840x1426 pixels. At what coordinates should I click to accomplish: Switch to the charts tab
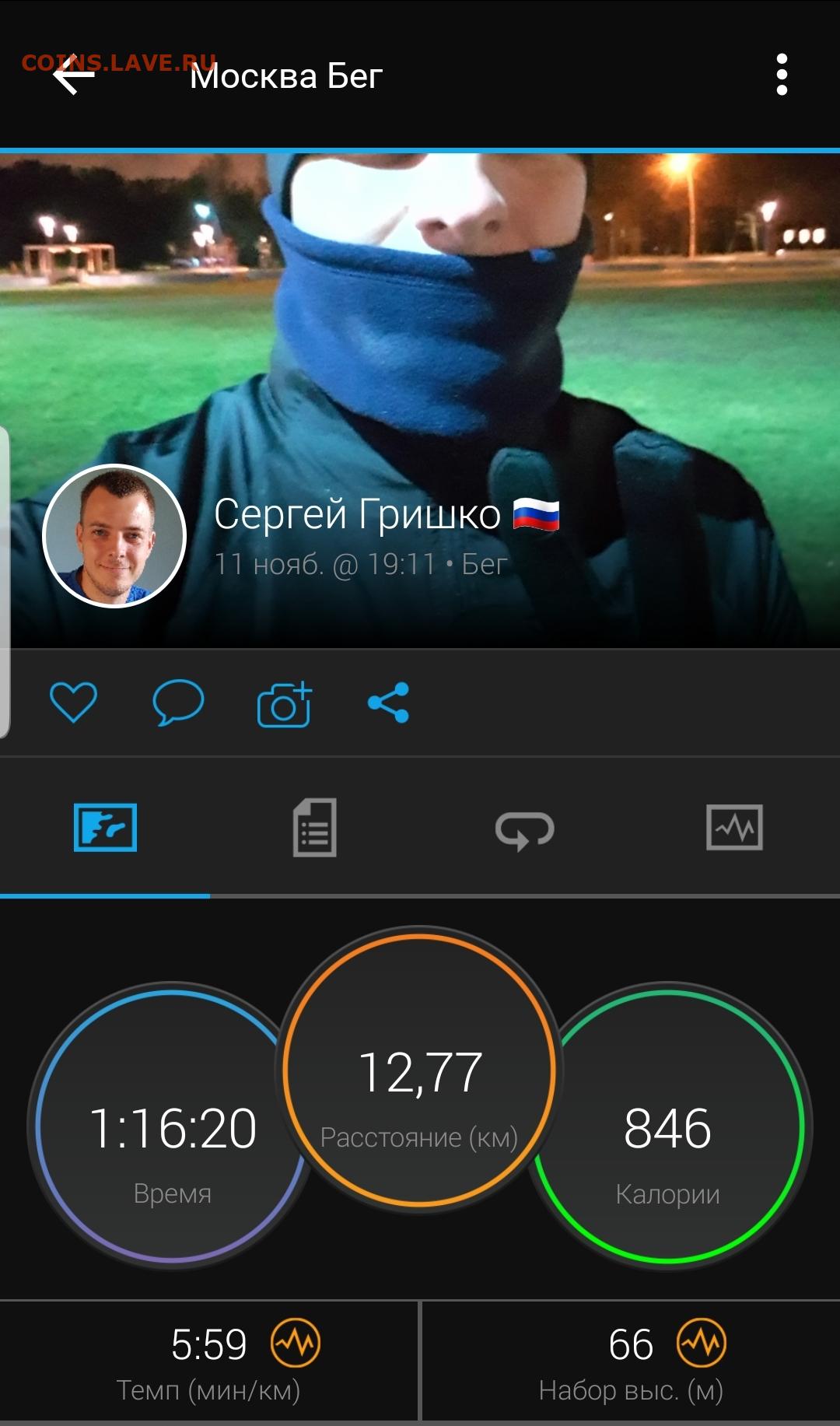point(734,828)
